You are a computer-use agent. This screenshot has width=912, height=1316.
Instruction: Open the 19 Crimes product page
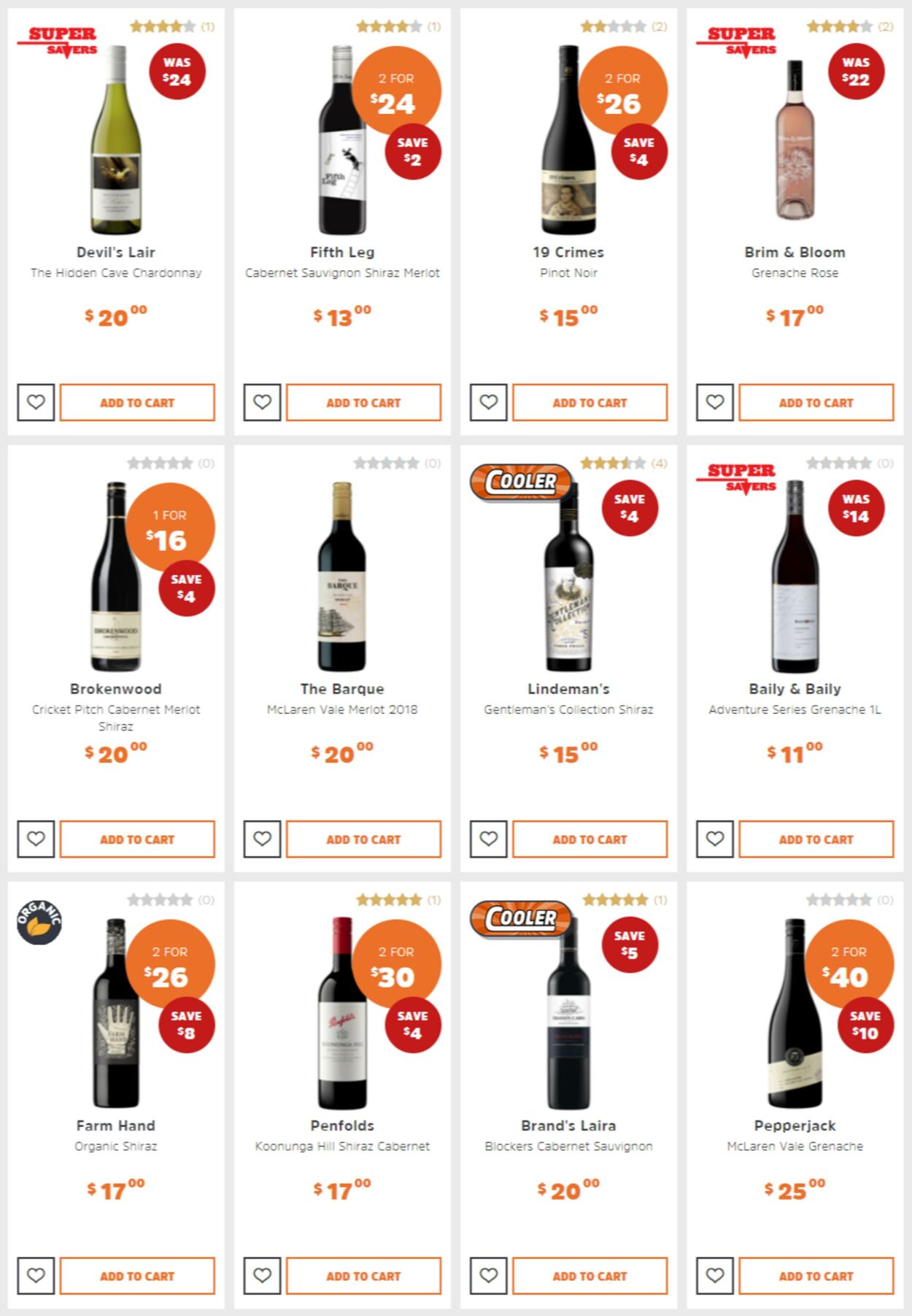569,251
